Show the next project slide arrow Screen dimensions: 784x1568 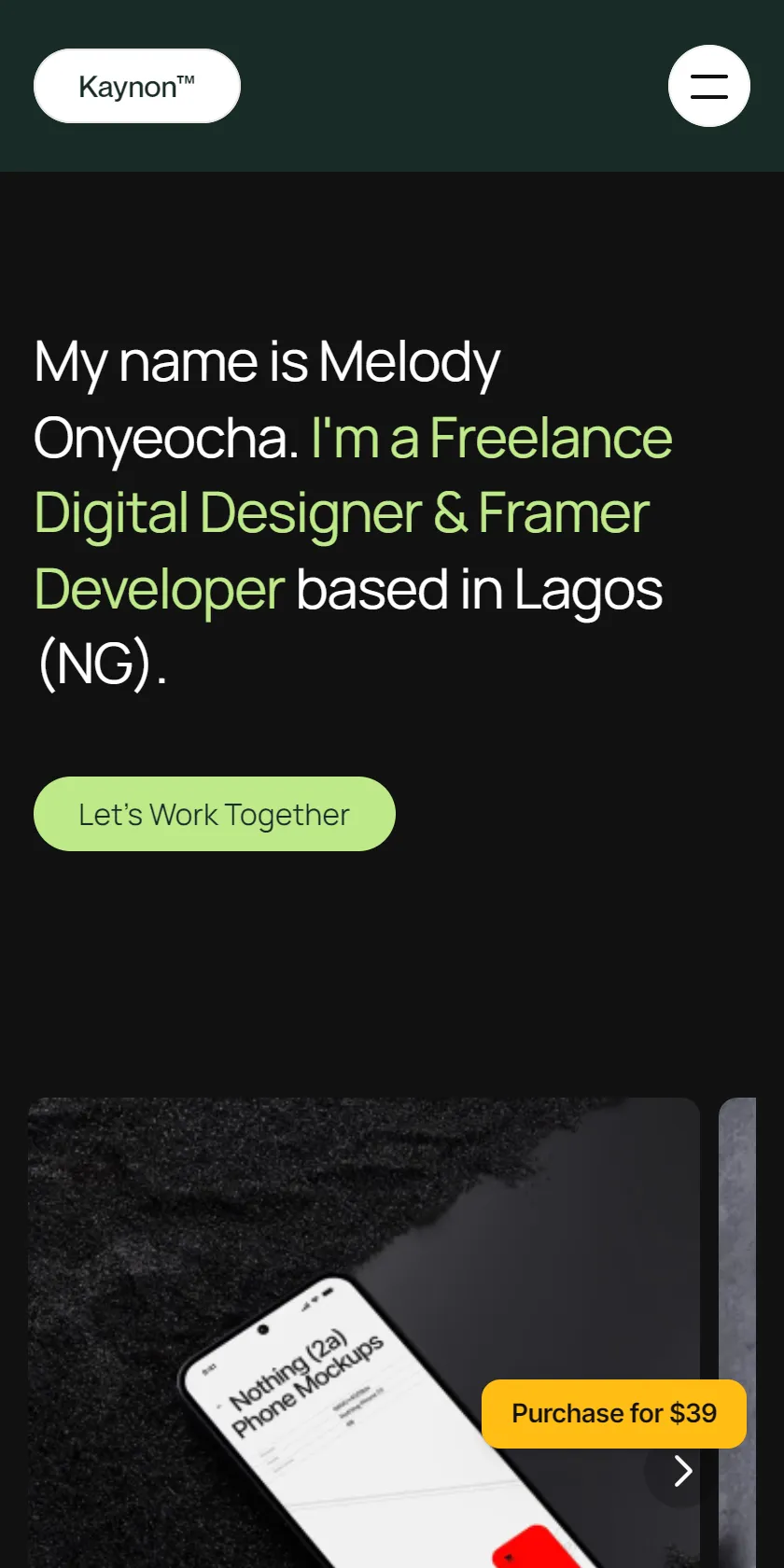click(x=682, y=1471)
